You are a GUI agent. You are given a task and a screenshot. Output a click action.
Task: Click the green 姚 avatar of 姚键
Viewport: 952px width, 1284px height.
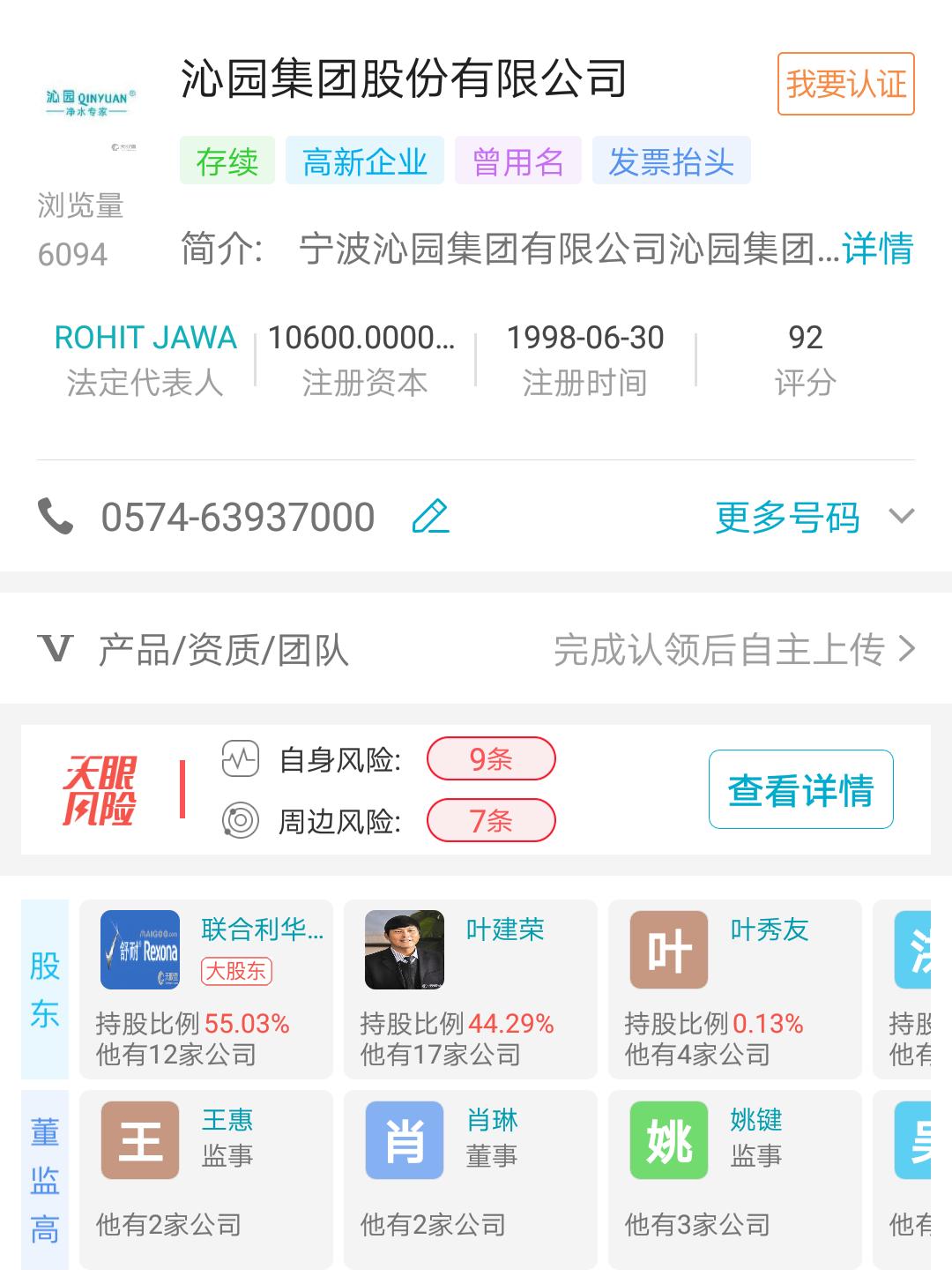[x=668, y=1141]
